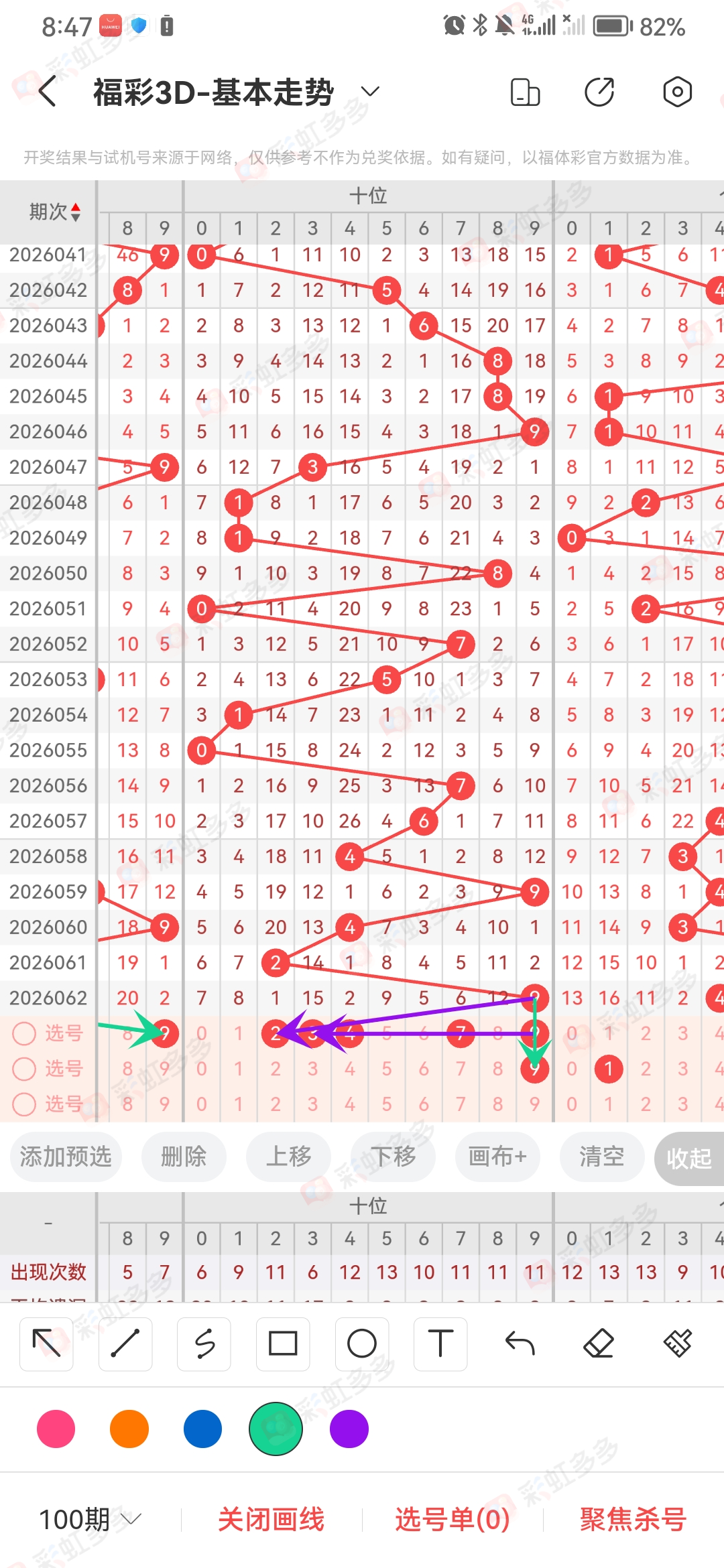Tap the 删除 button

[x=184, y=1157]
